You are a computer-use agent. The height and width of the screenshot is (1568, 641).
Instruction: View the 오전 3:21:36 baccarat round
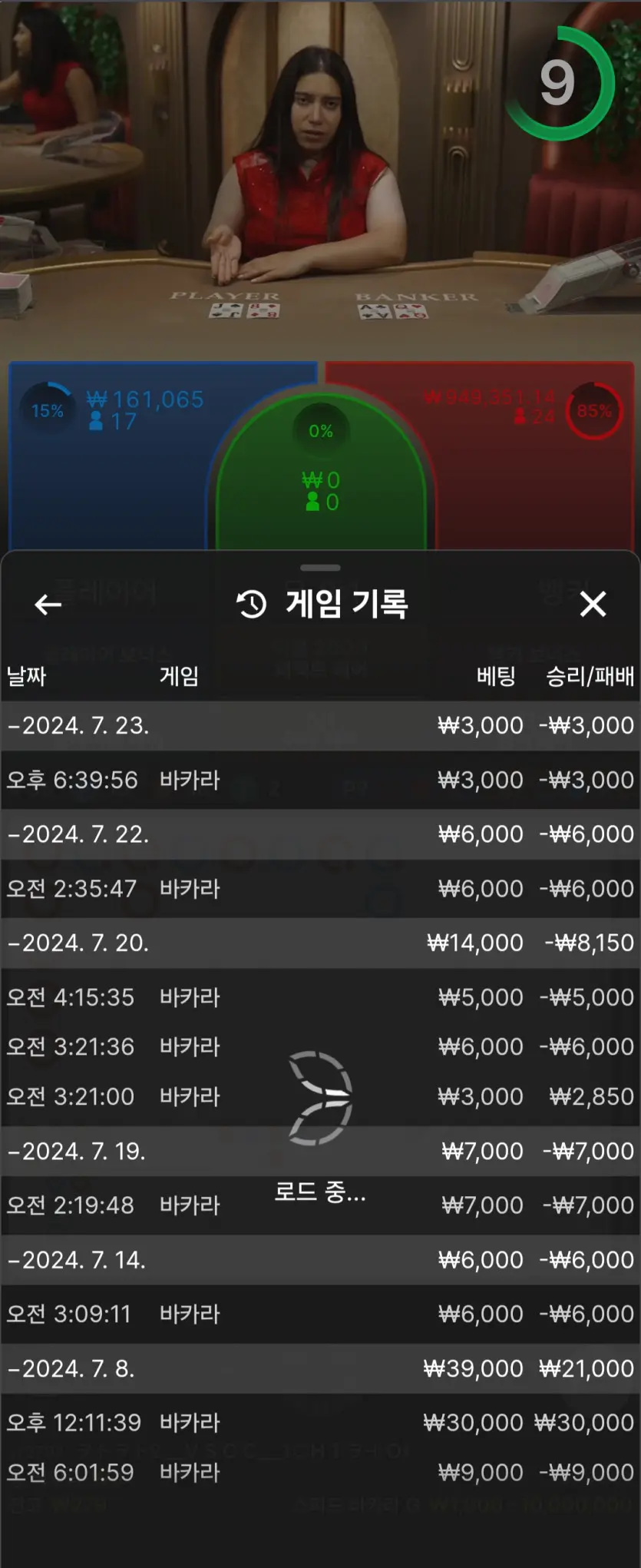pos(320,1046)
